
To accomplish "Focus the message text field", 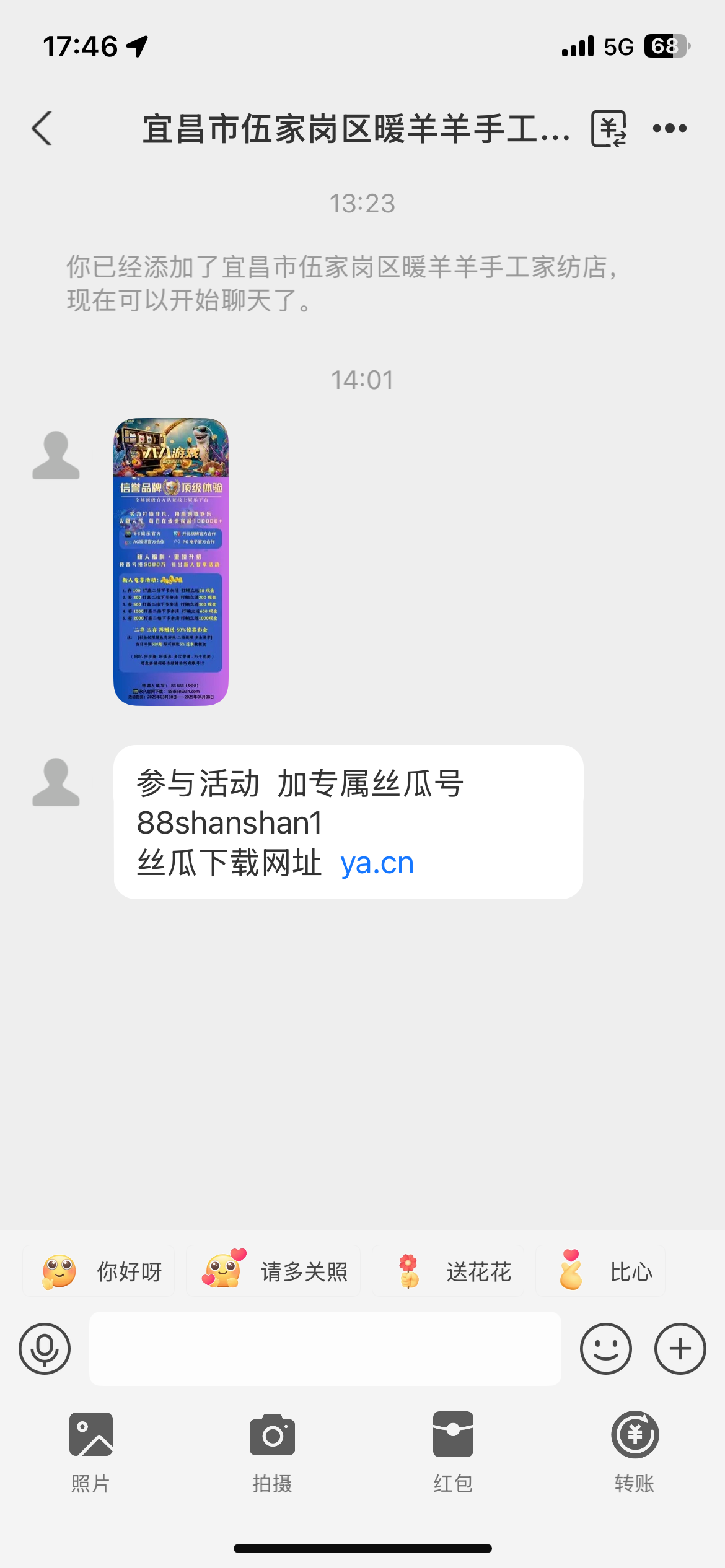I will click(325, 1349).
